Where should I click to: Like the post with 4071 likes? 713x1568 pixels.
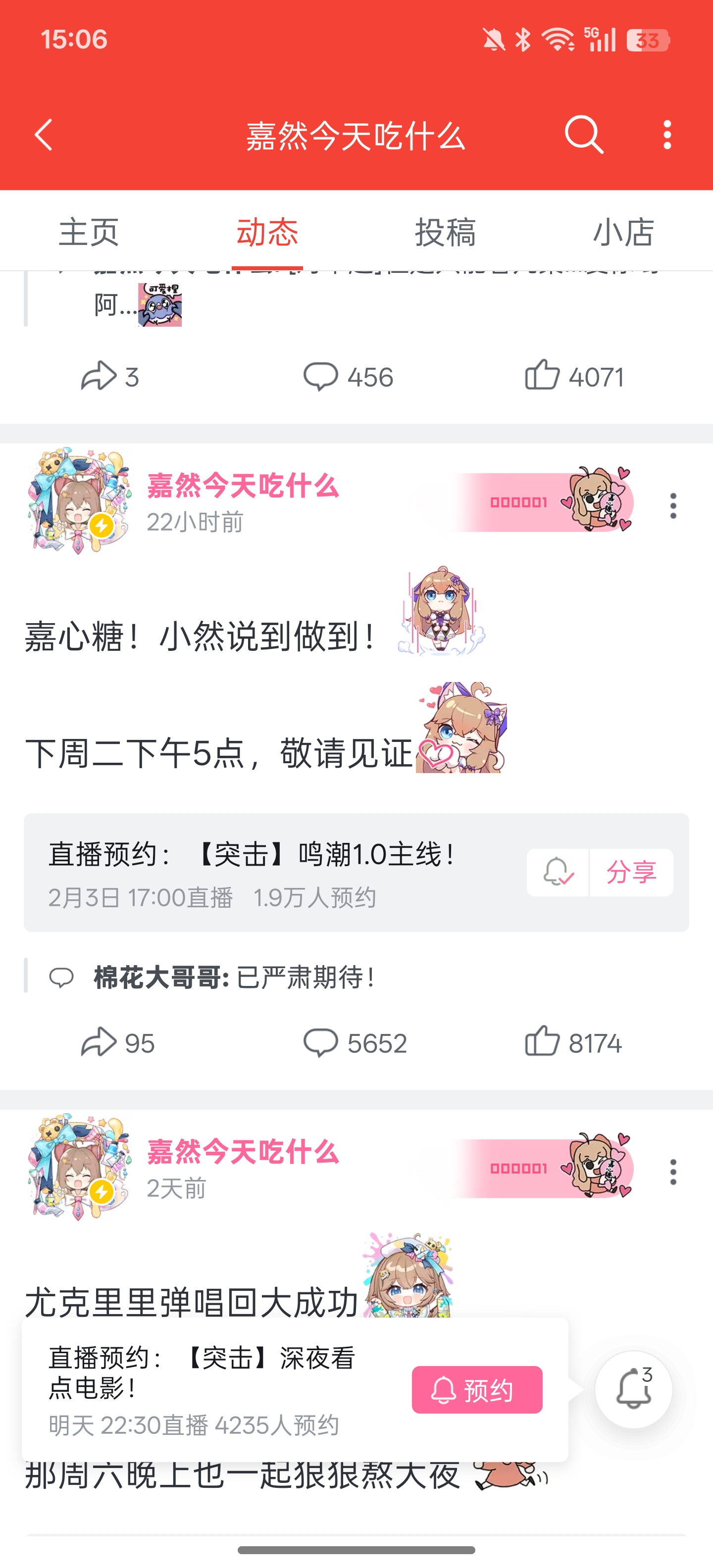coord(573,376)
